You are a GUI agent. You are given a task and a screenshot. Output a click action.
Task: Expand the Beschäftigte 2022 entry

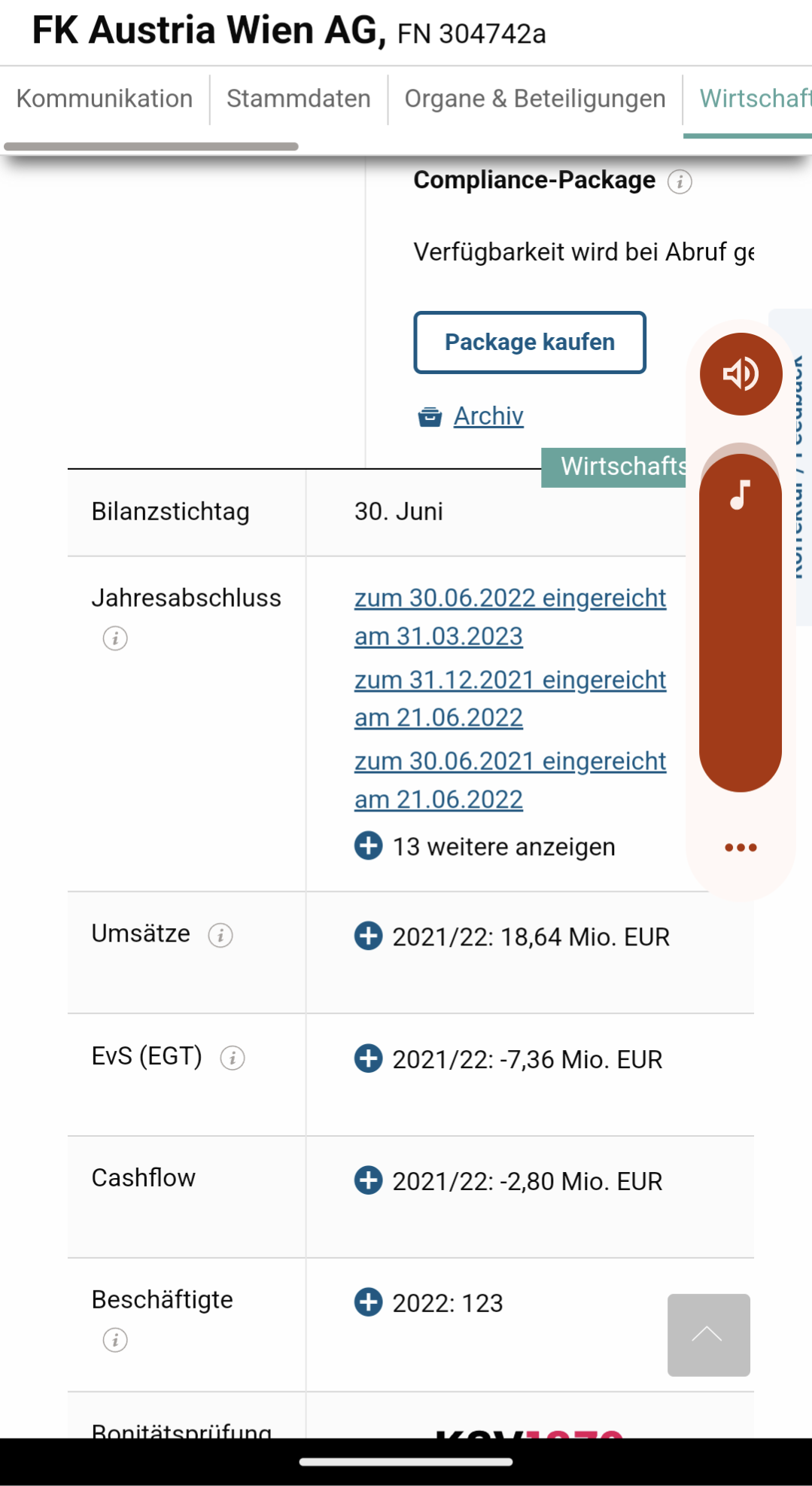click(368, 1302)
